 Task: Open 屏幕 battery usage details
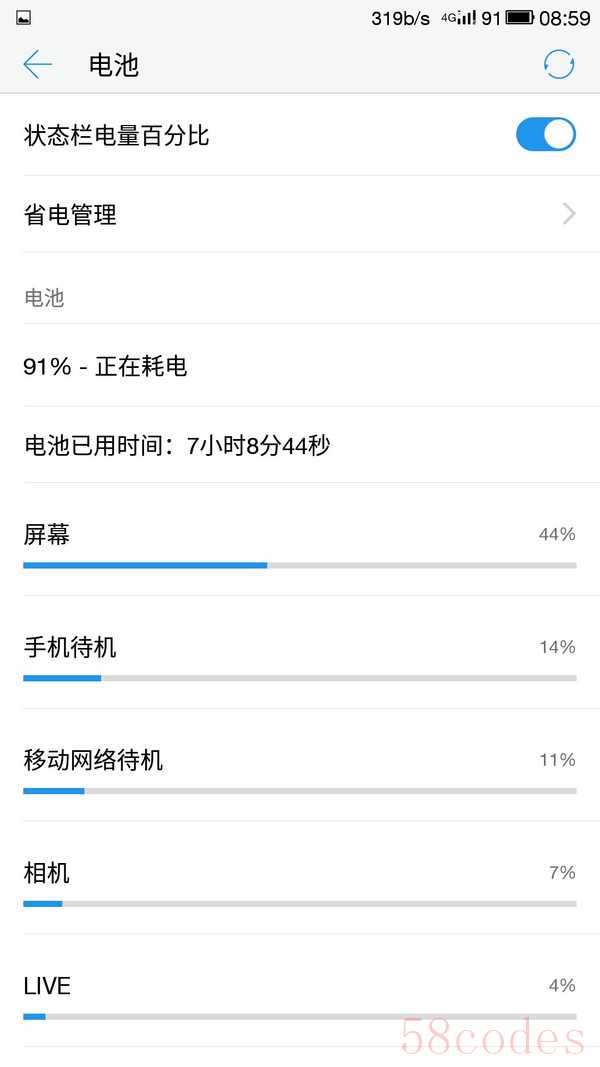coord(300,540)
